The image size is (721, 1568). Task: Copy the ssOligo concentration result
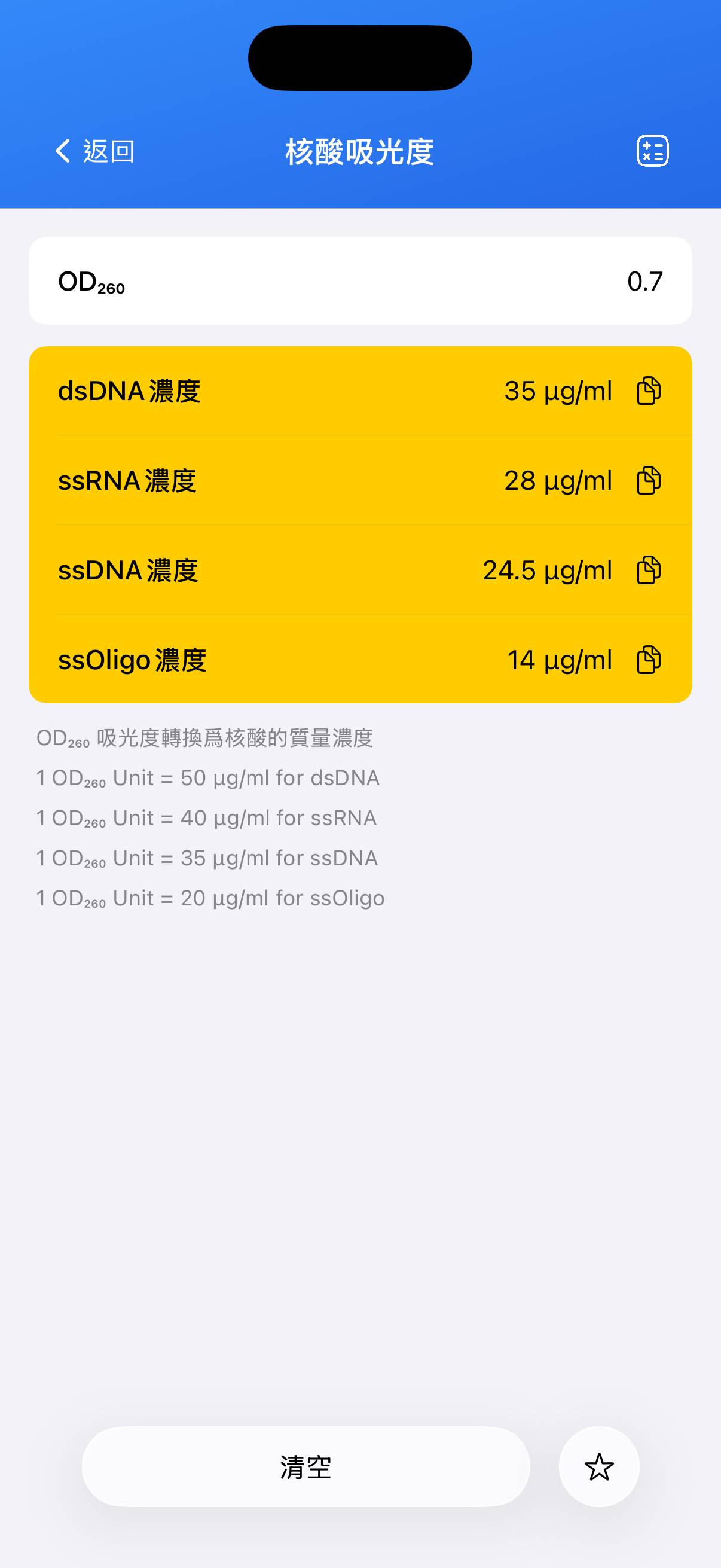click(x=649, y=660)
